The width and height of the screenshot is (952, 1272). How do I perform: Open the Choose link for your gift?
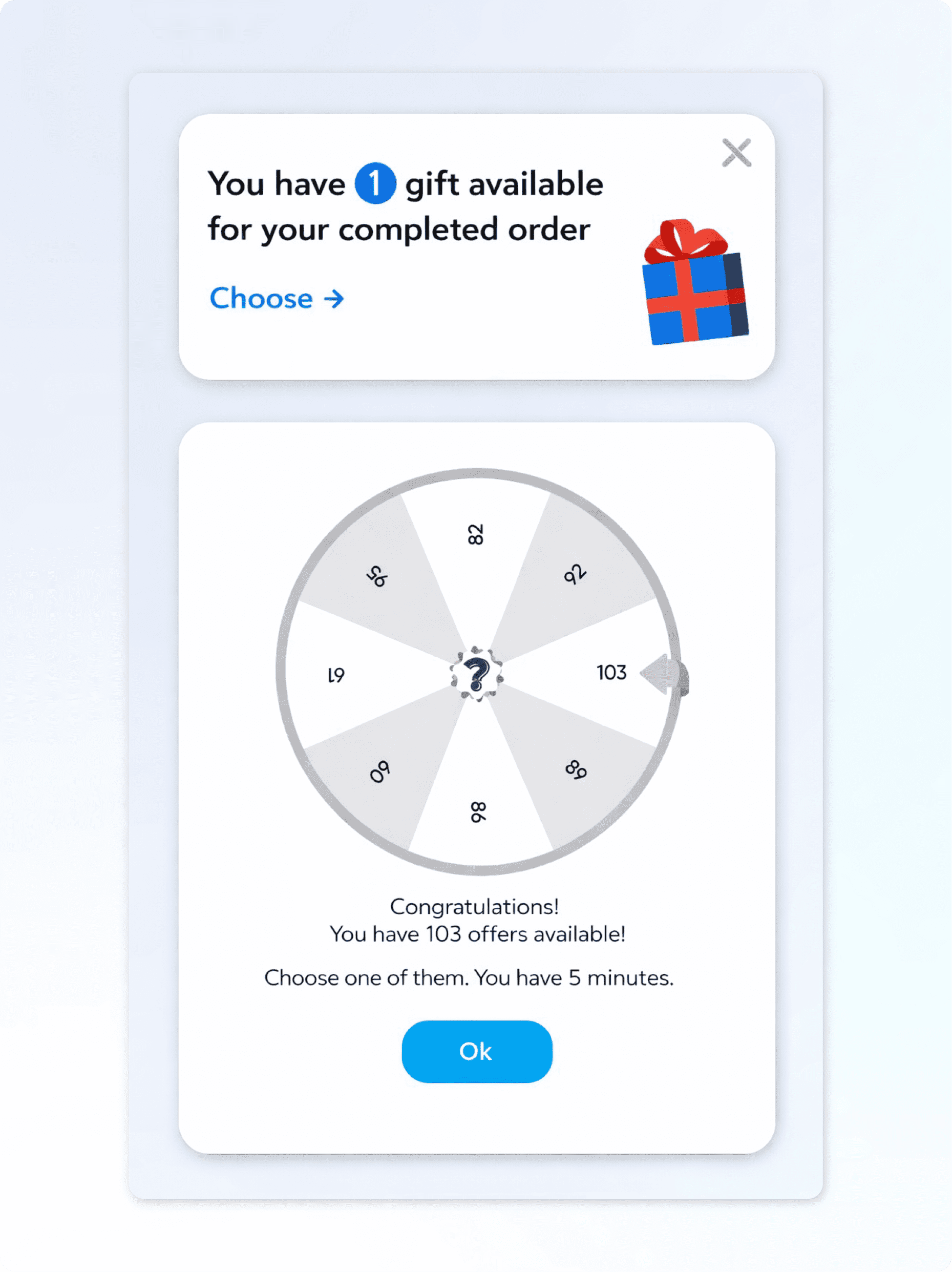pyautogui.click(x=276, y=299)
